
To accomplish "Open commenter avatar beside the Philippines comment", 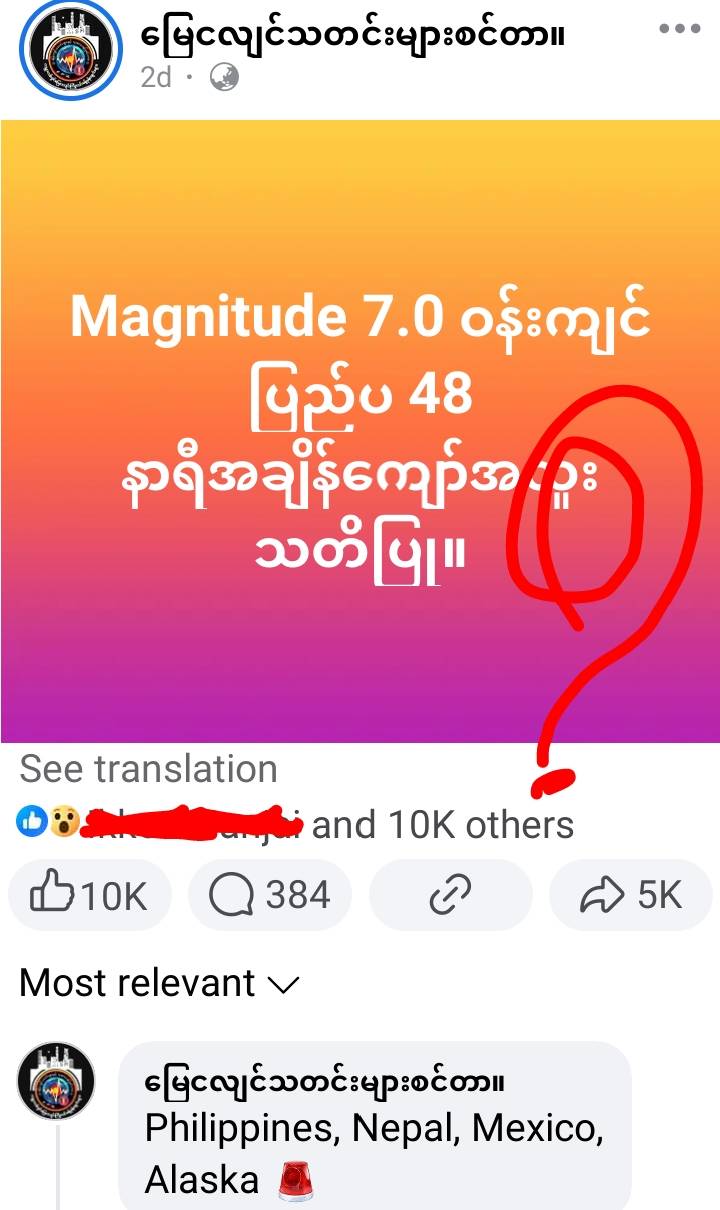I will click(56, 1081).
